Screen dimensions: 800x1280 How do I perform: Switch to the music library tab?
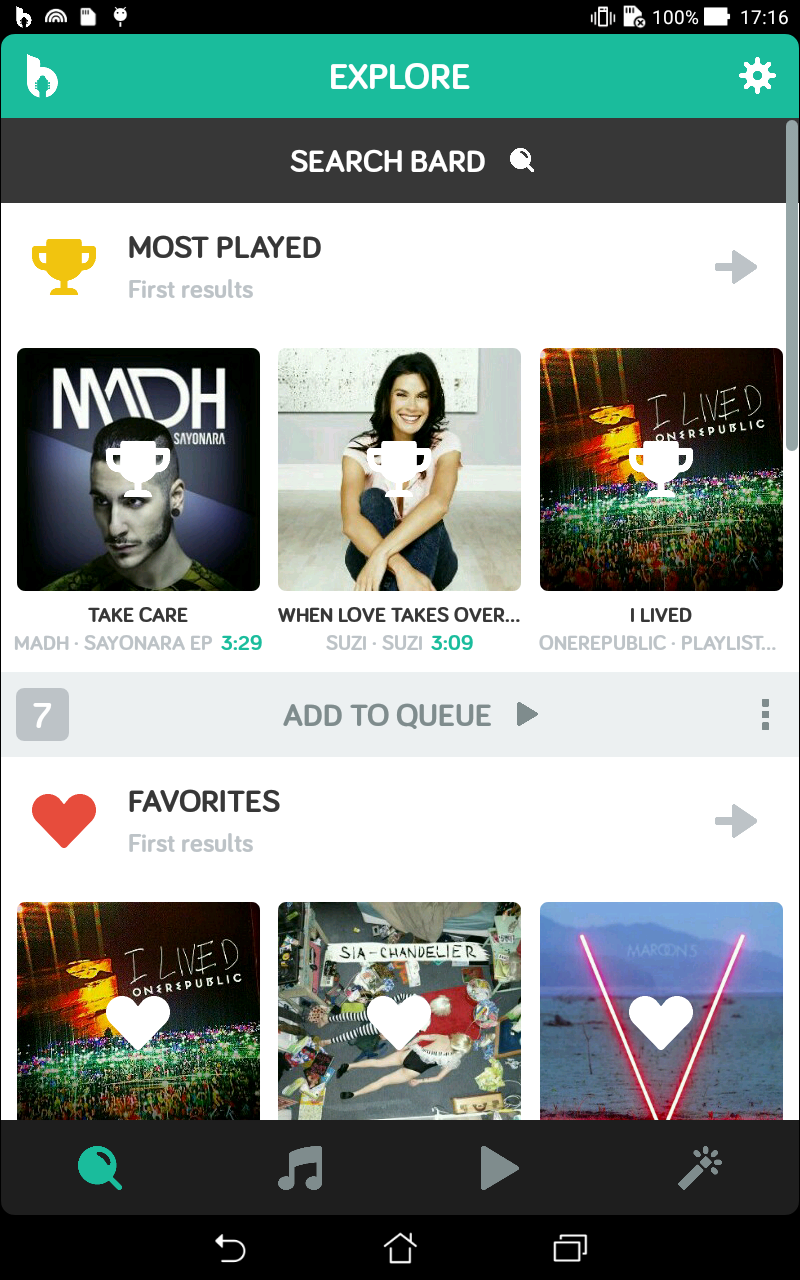[300, 1167]
